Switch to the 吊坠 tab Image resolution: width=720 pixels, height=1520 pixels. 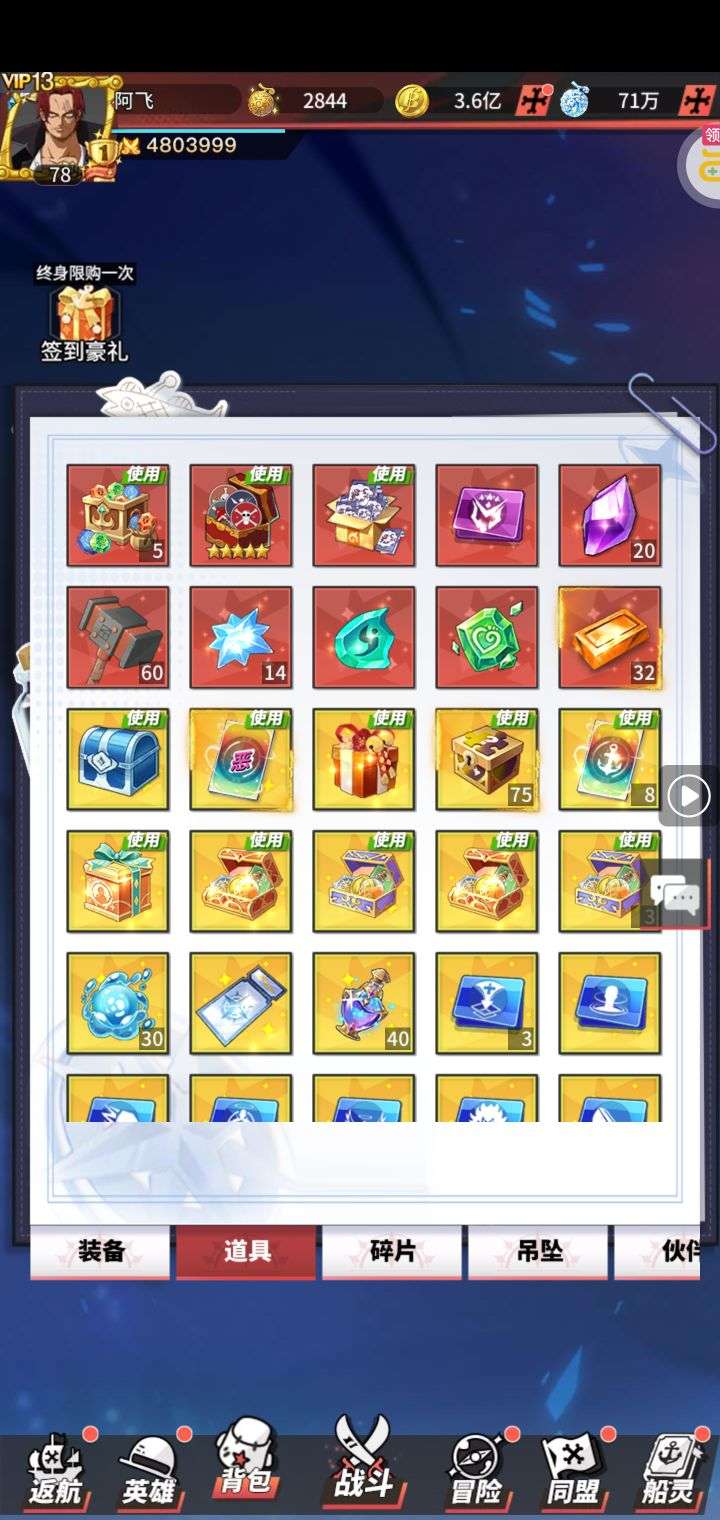(x=538, y=1251)
